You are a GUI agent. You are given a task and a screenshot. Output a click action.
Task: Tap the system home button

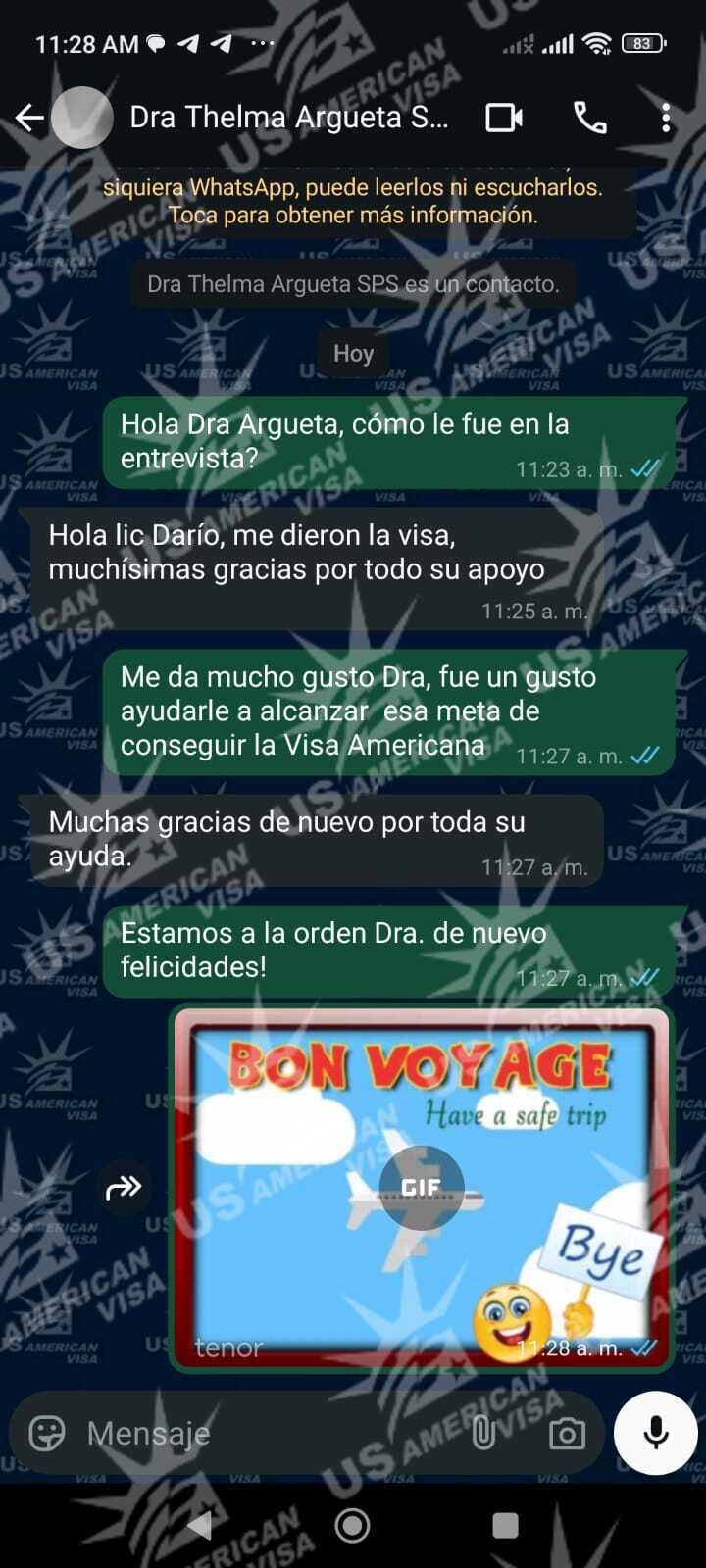(x=352, y=1525)
